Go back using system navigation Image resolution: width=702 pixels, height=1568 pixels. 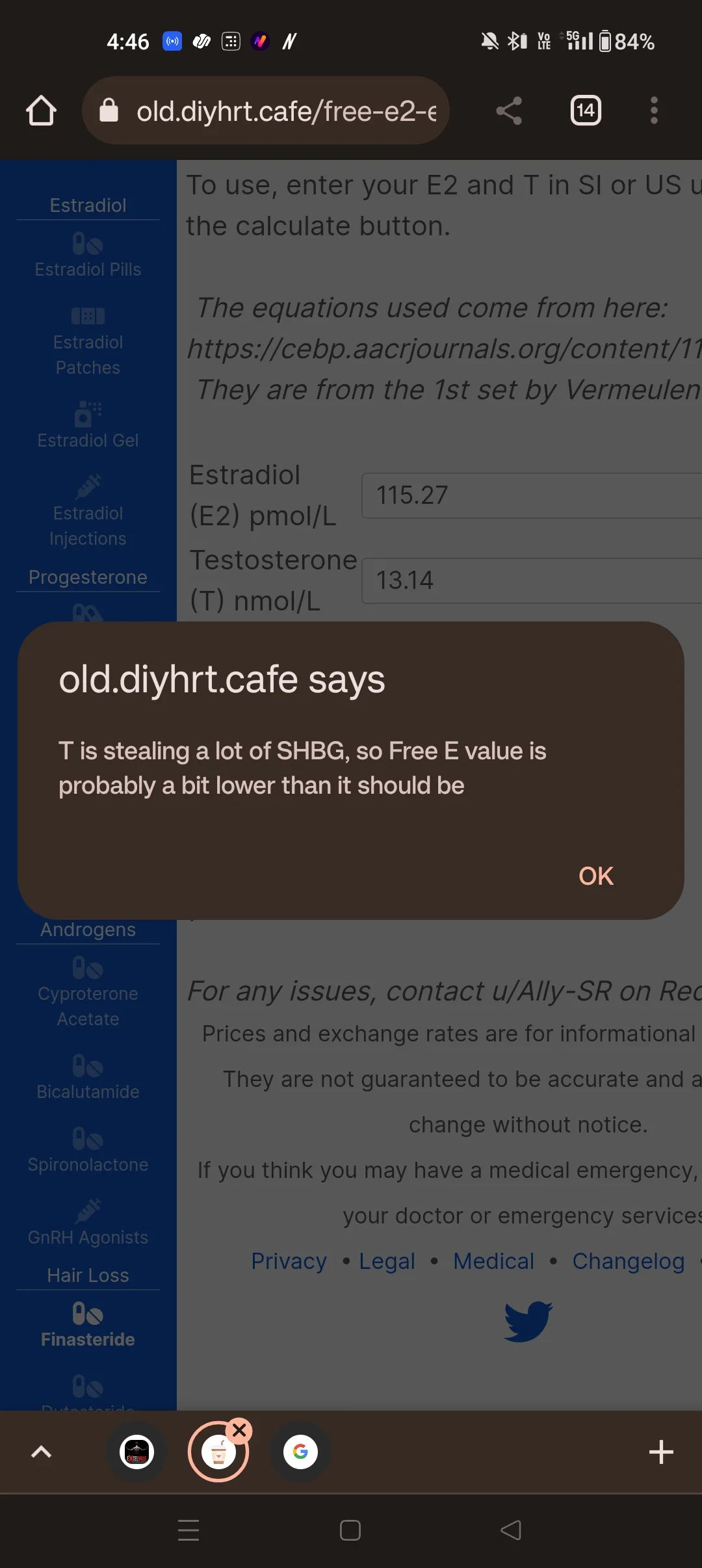click(x=511, y=1530)
